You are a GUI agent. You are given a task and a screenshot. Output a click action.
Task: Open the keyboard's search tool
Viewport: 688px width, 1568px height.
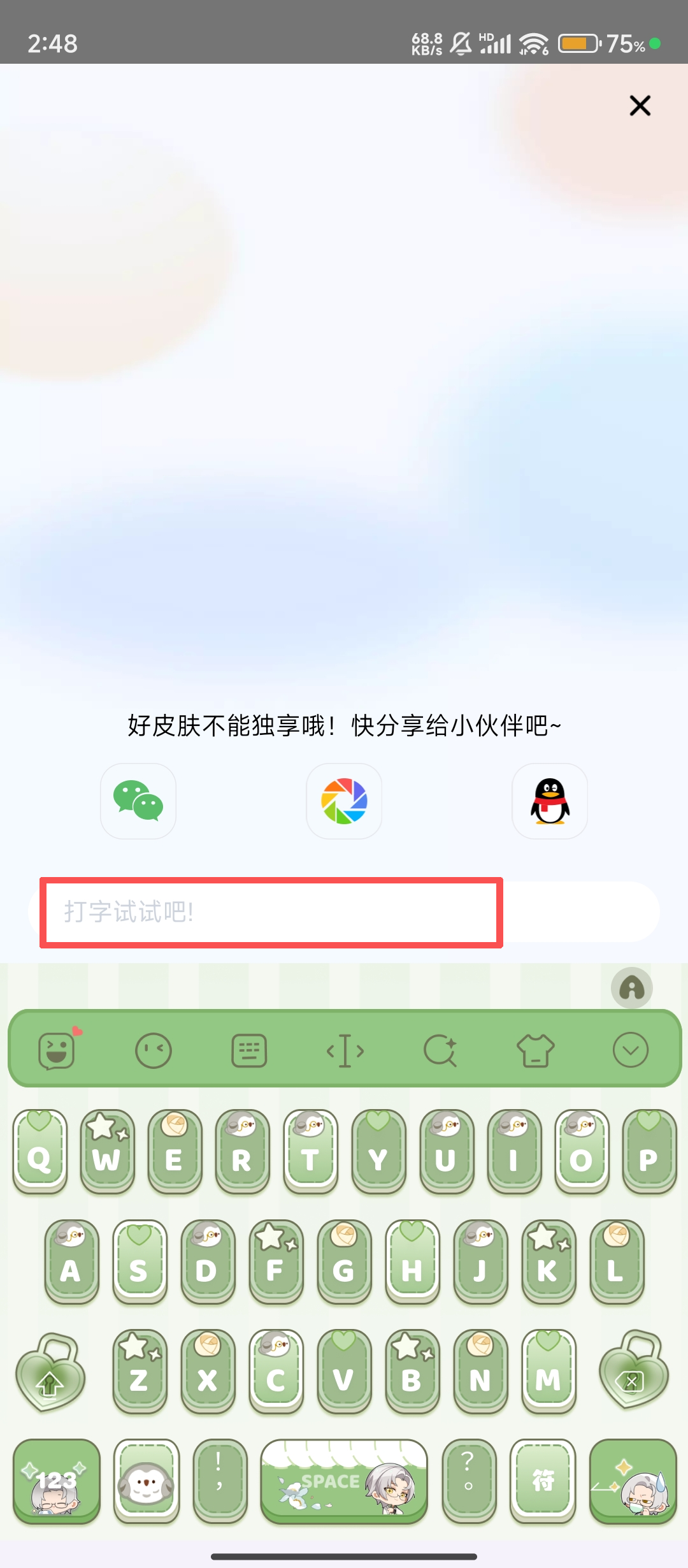440,1050
